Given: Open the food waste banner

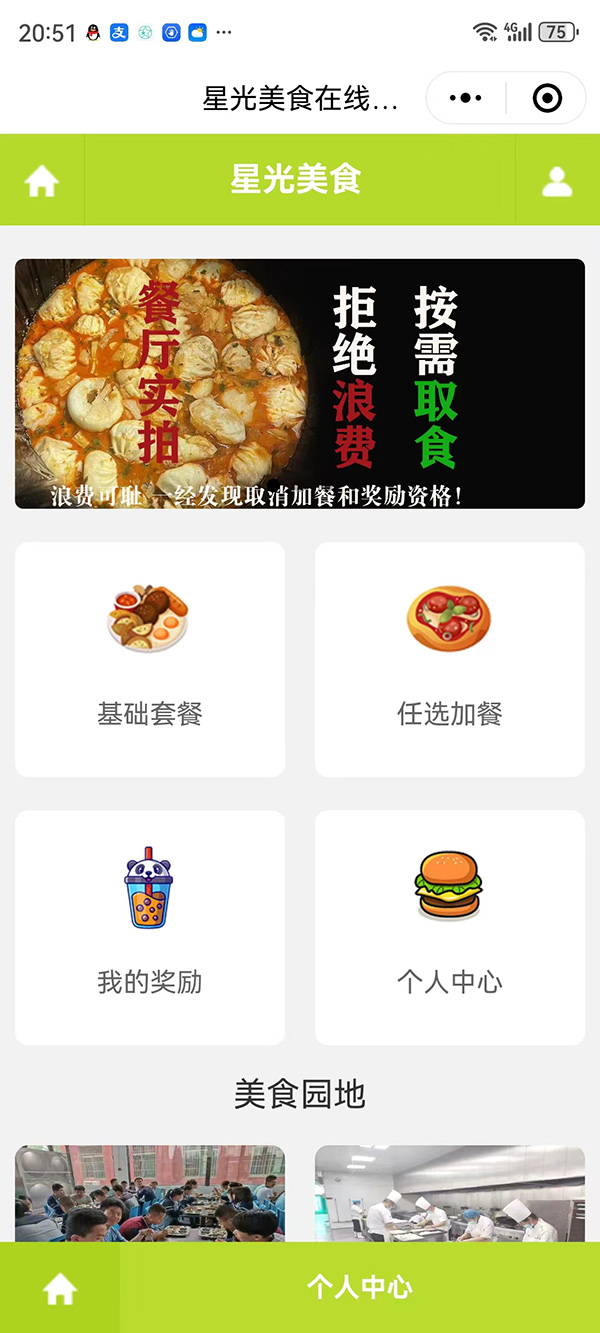Looking at the screenshot, I should tap(300, 384).
